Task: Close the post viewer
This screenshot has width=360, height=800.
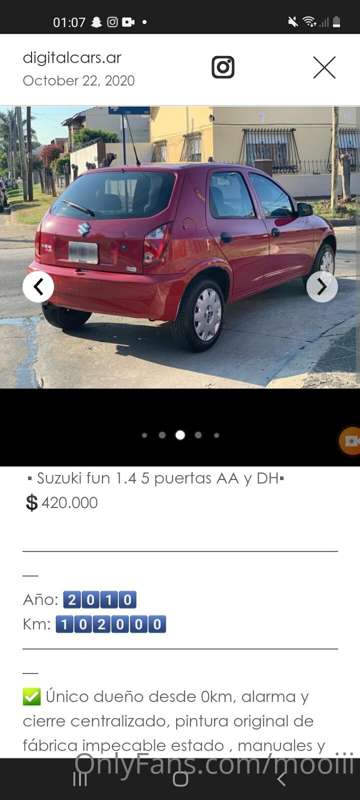Action: point(324,67)
